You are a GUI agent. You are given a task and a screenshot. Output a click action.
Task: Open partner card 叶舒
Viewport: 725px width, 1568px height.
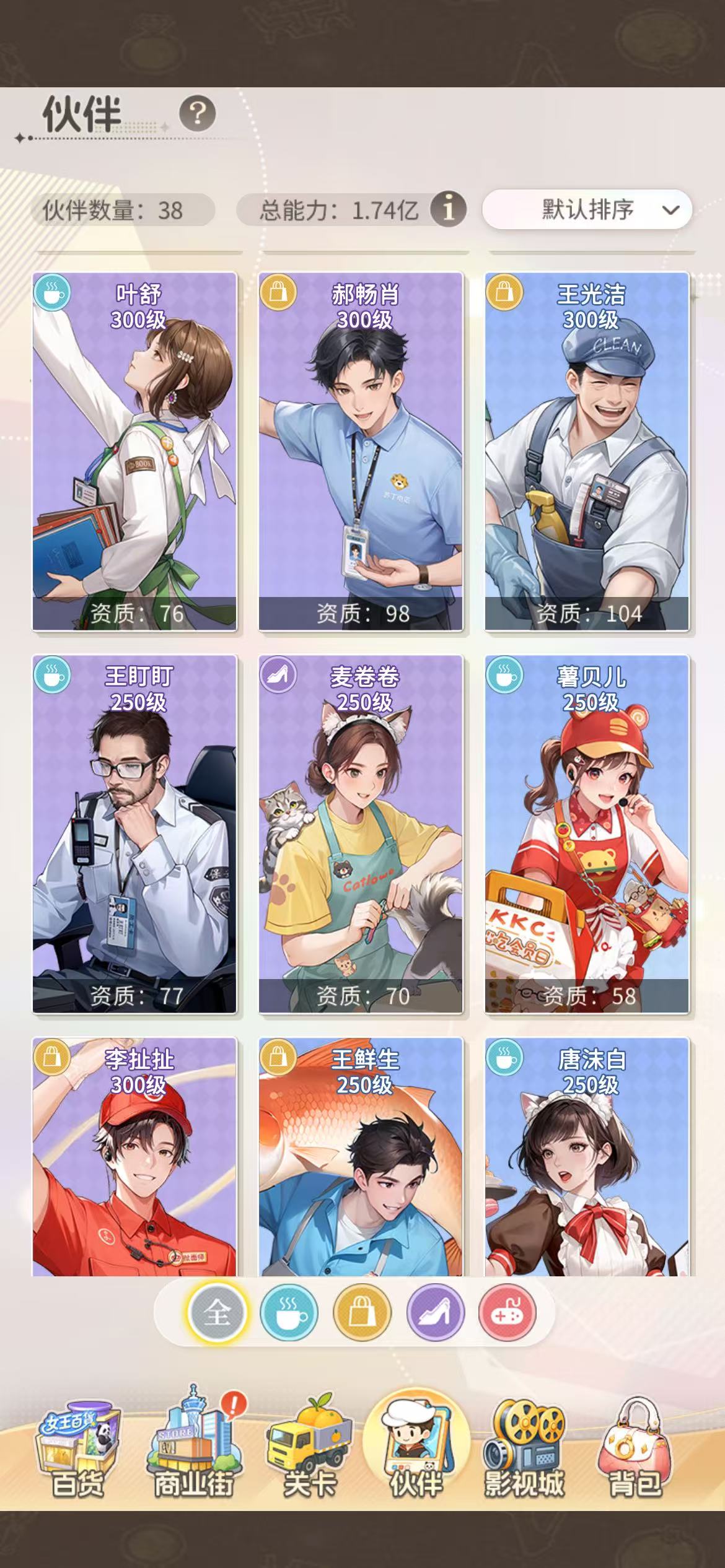point(134,452)
